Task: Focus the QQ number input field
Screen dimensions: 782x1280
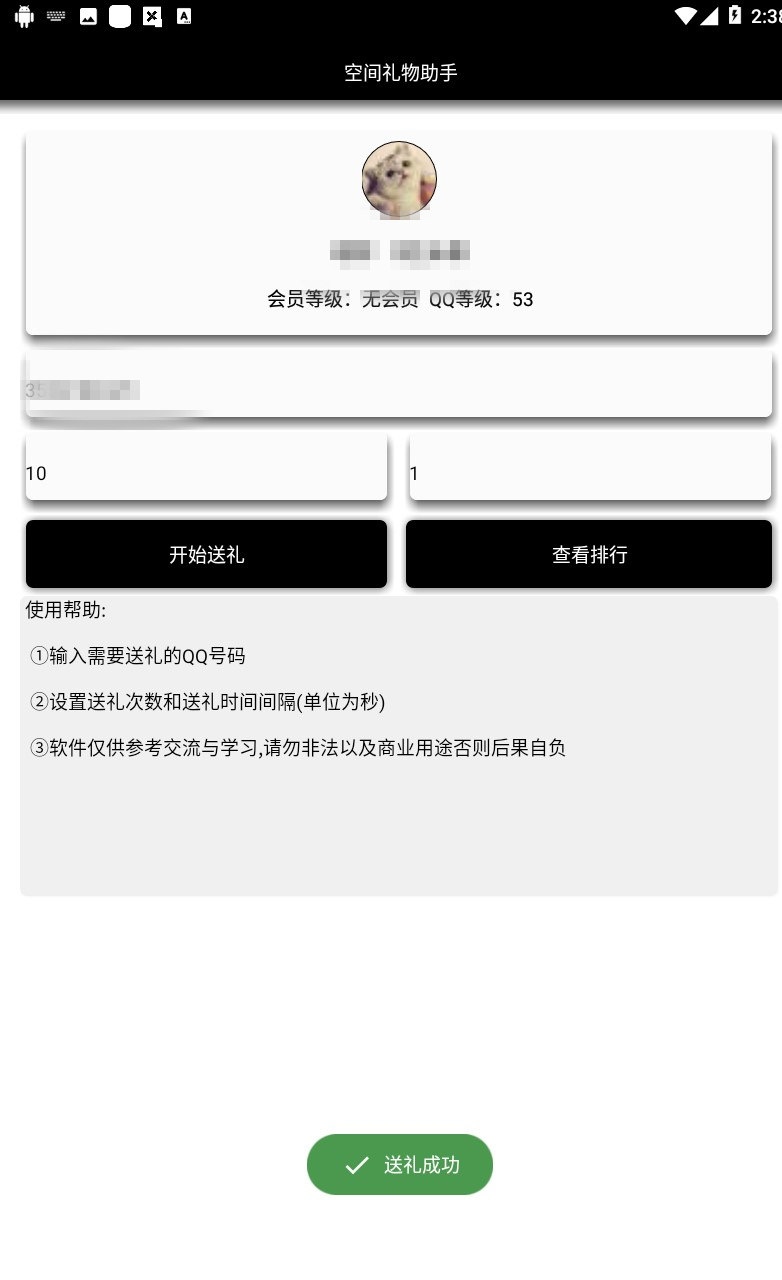Action: coord(399,384)
